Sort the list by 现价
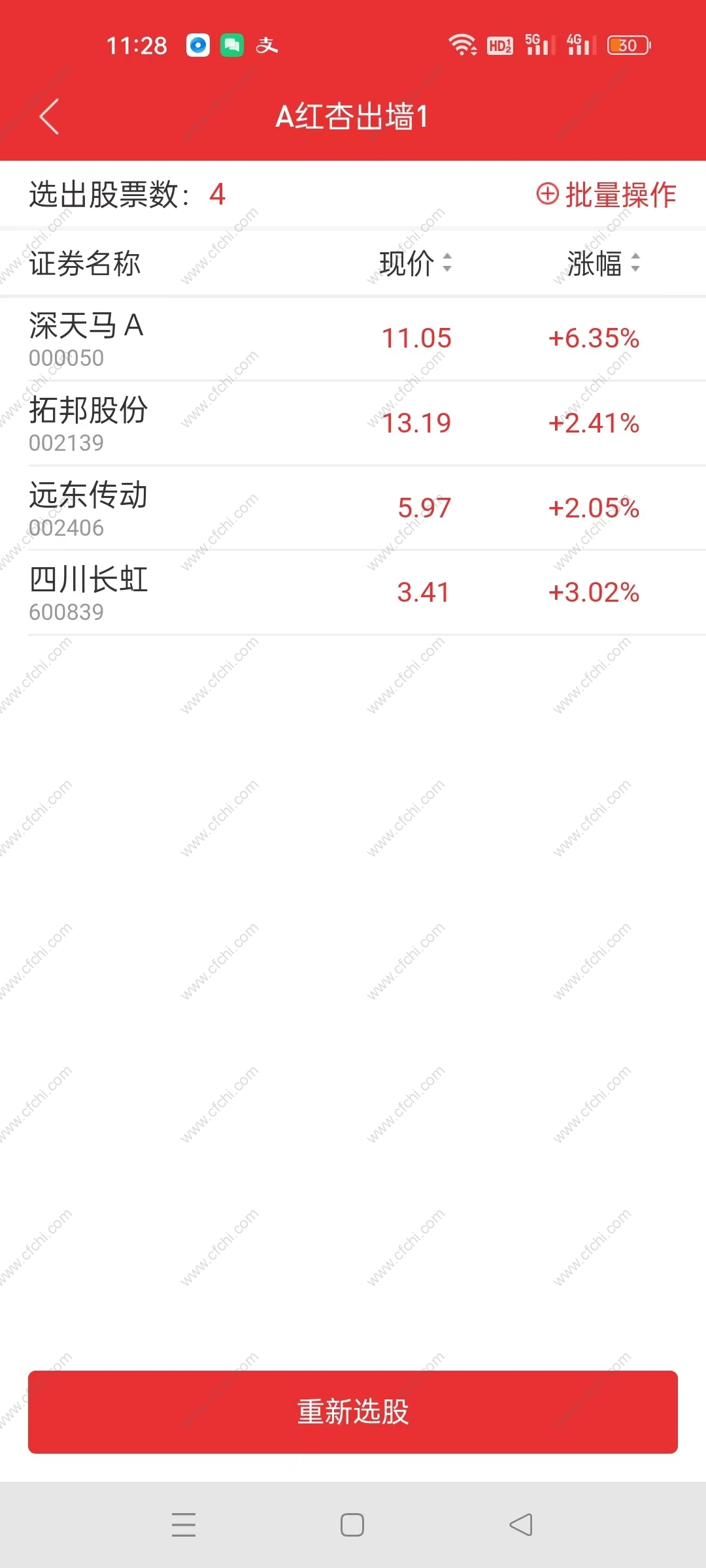The image size is (706, 1568). coord(416,263)
